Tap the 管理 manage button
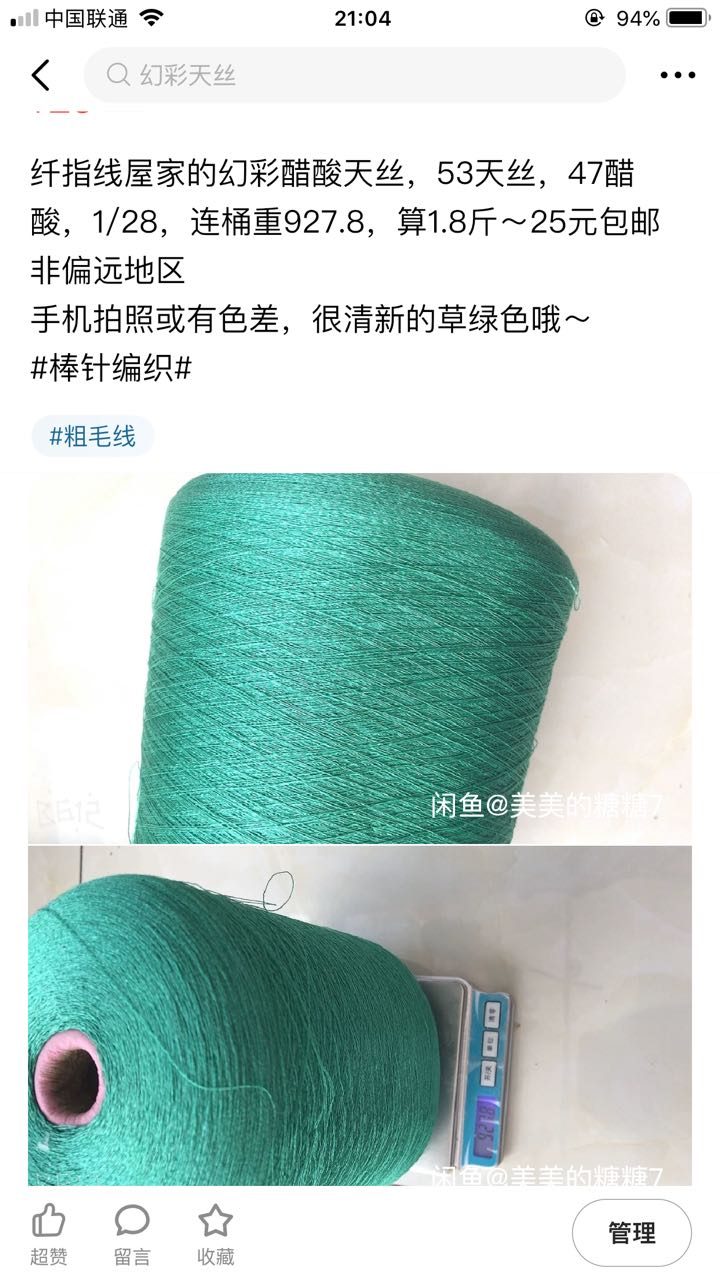 (x=631, y=1233)
